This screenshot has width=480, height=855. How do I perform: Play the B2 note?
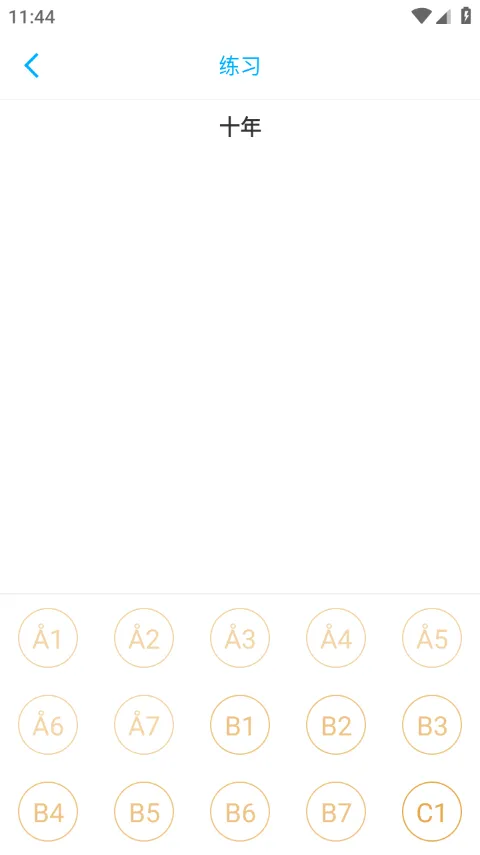(x=336, y=725)
